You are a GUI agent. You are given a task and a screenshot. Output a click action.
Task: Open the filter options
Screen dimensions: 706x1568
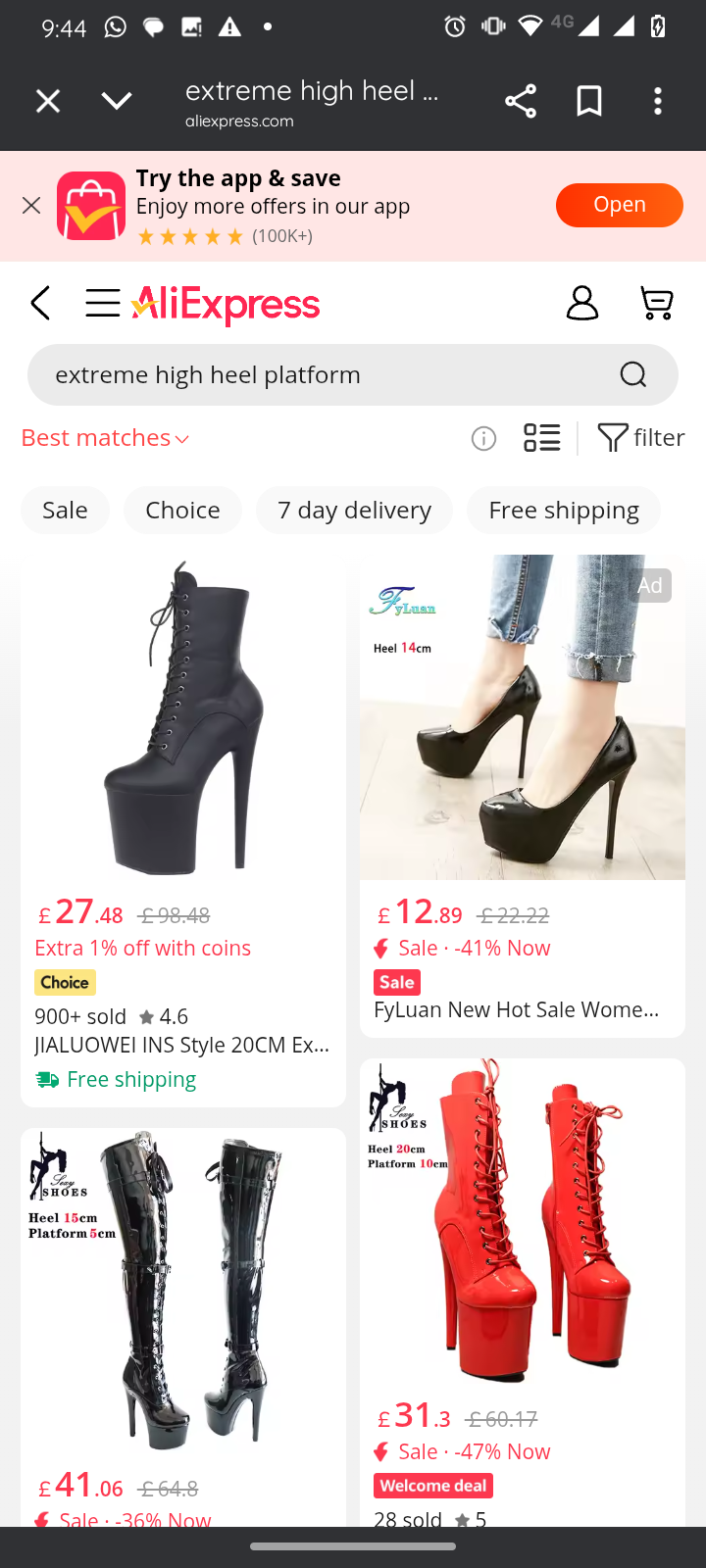tap(641, 438)
